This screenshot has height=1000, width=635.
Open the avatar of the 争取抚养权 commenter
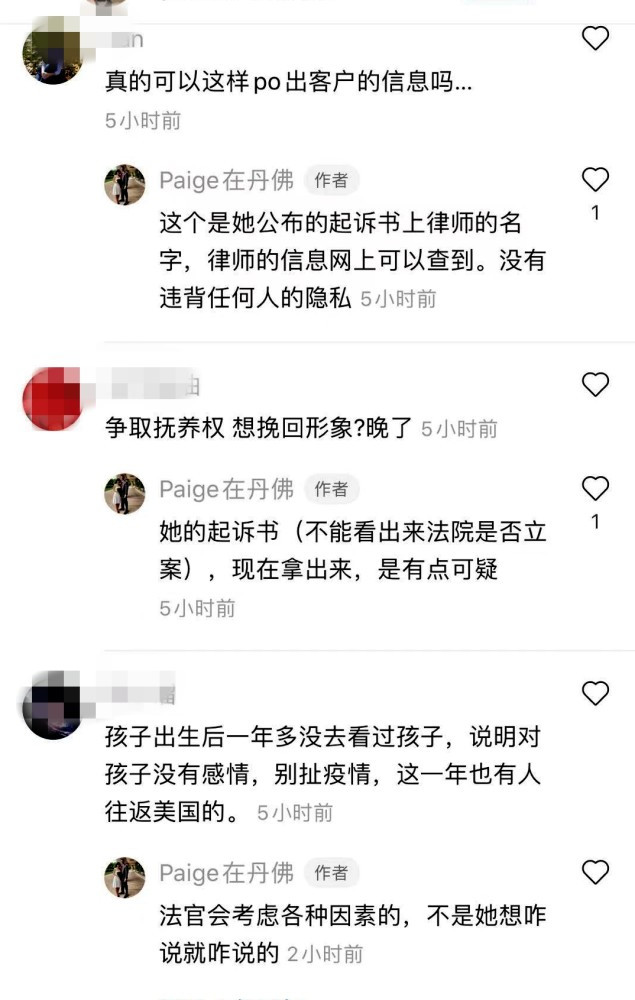click(x=51, y=399)
